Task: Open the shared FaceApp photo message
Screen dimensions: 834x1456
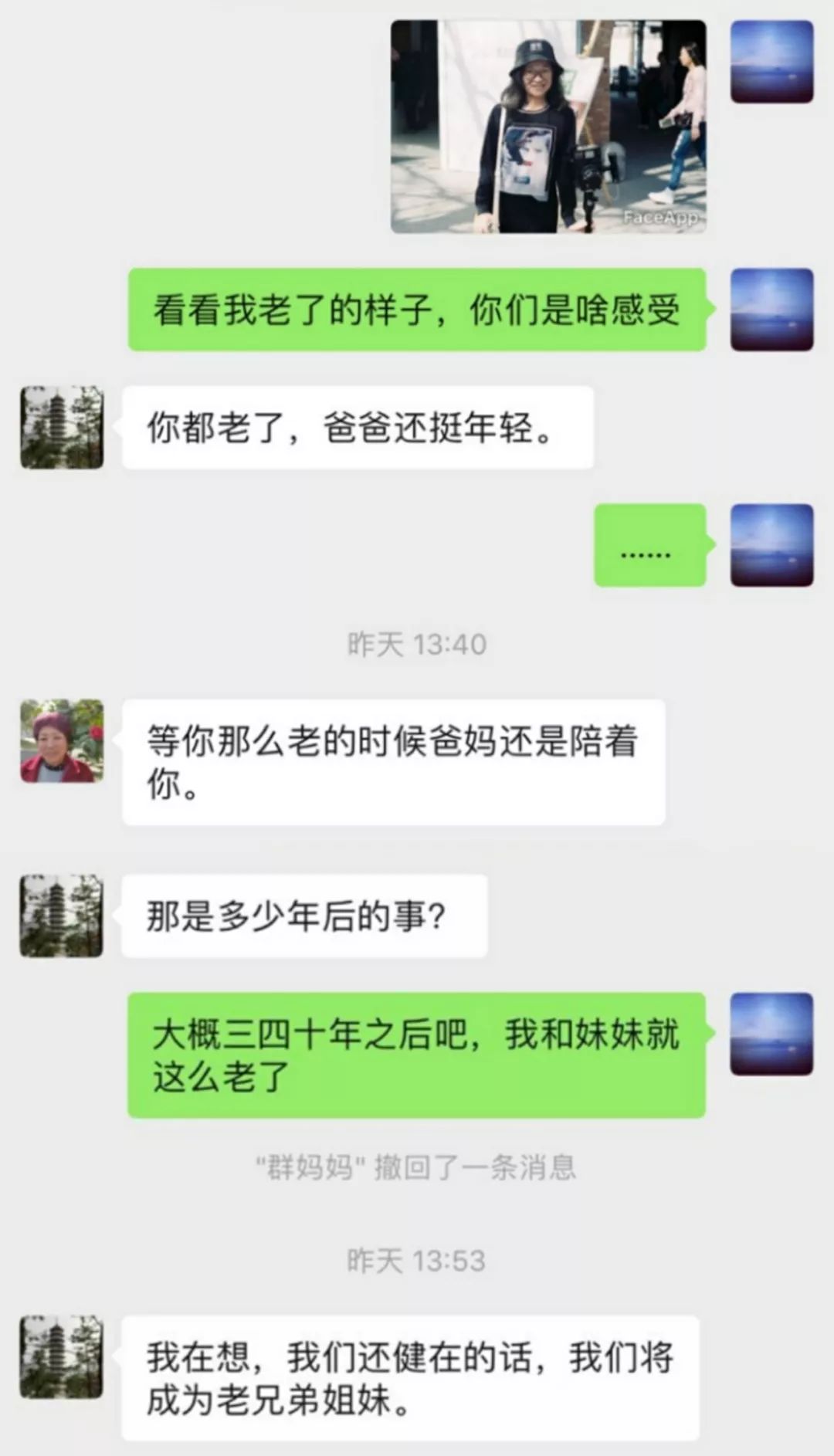Action: [548, 127]
